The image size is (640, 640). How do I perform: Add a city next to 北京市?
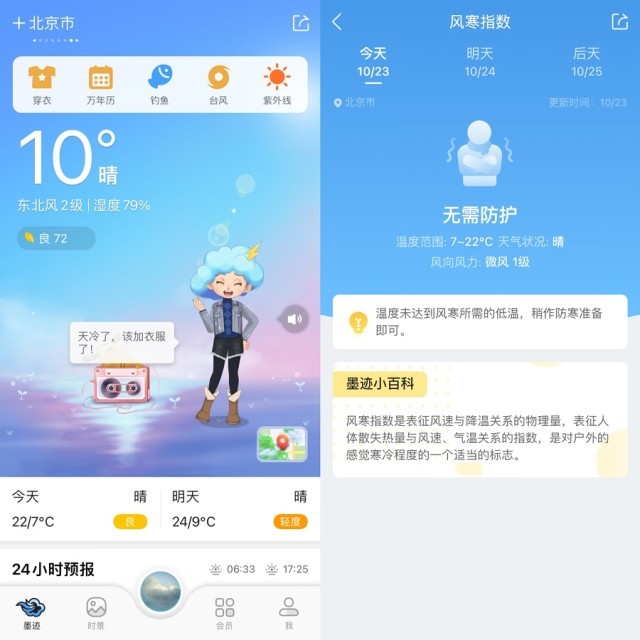(18, 23)
